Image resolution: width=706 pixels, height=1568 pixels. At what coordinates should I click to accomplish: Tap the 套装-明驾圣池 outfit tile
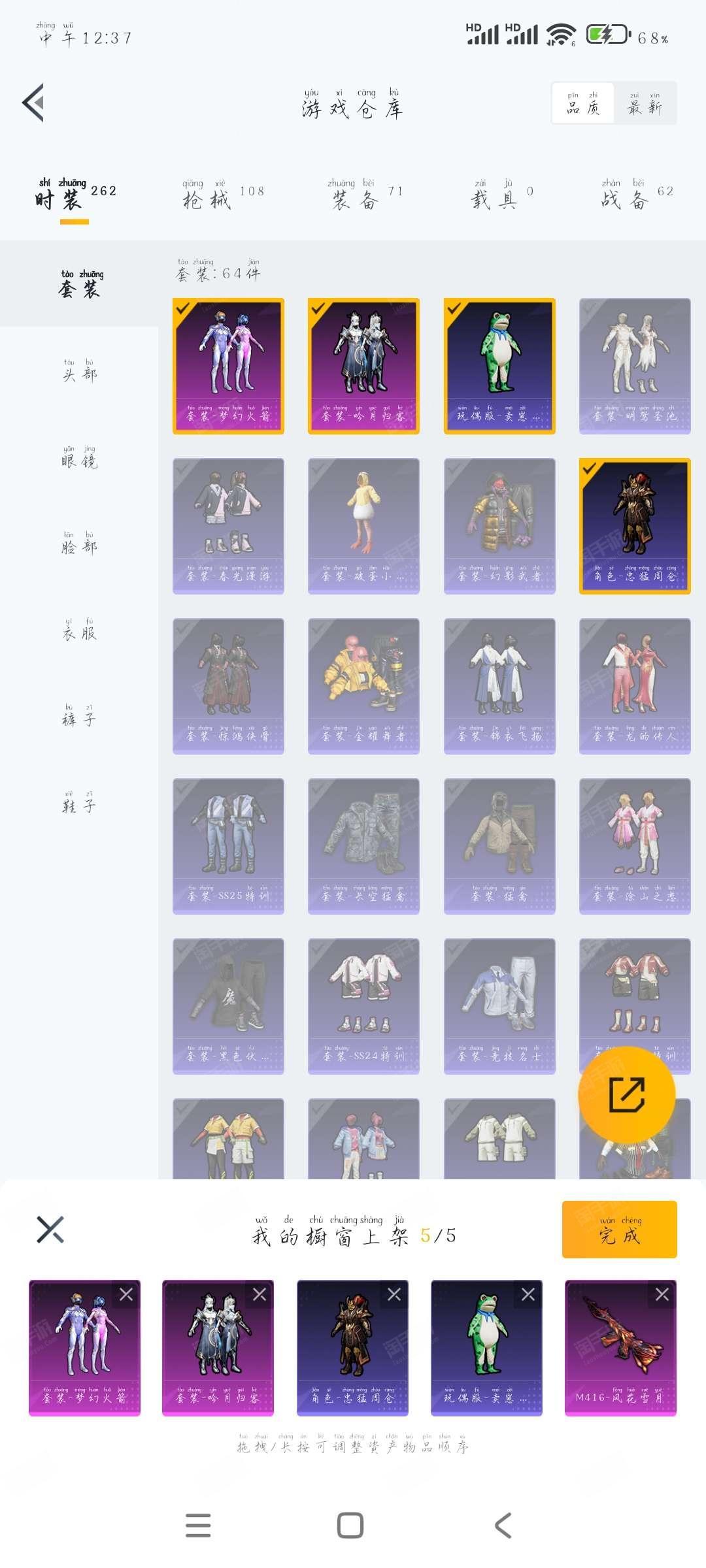point(635,366)
